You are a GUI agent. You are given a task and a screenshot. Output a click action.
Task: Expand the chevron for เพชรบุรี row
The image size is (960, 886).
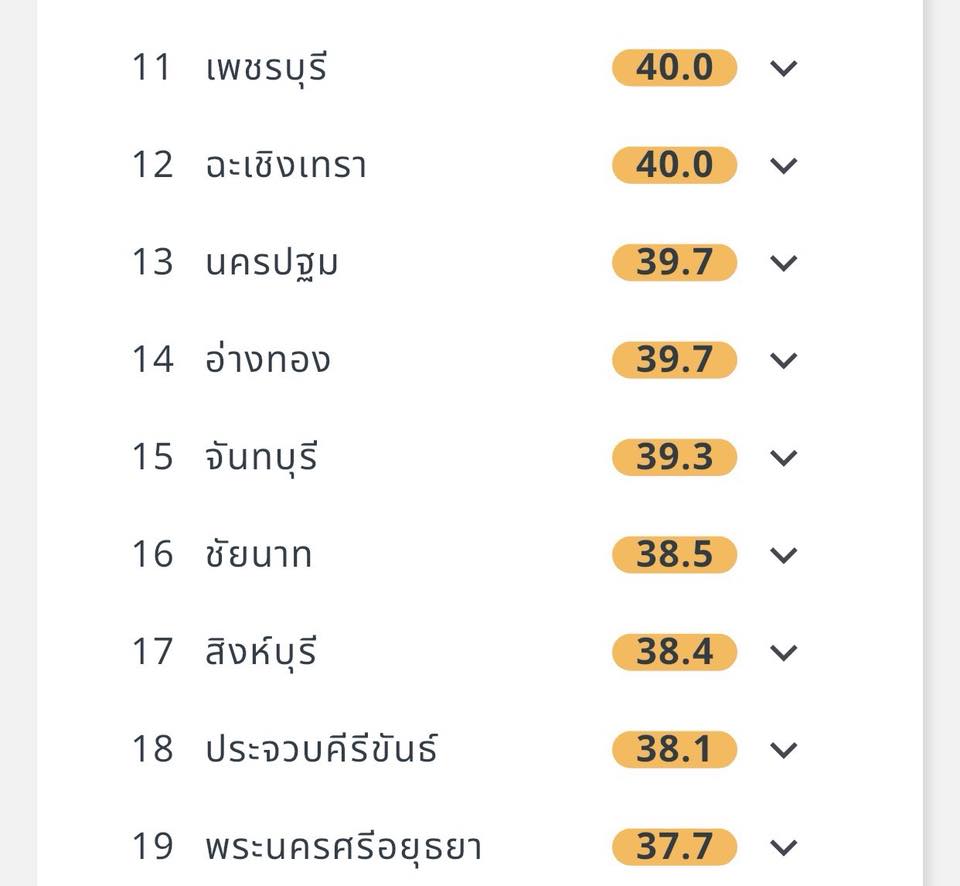pos(784,68)
